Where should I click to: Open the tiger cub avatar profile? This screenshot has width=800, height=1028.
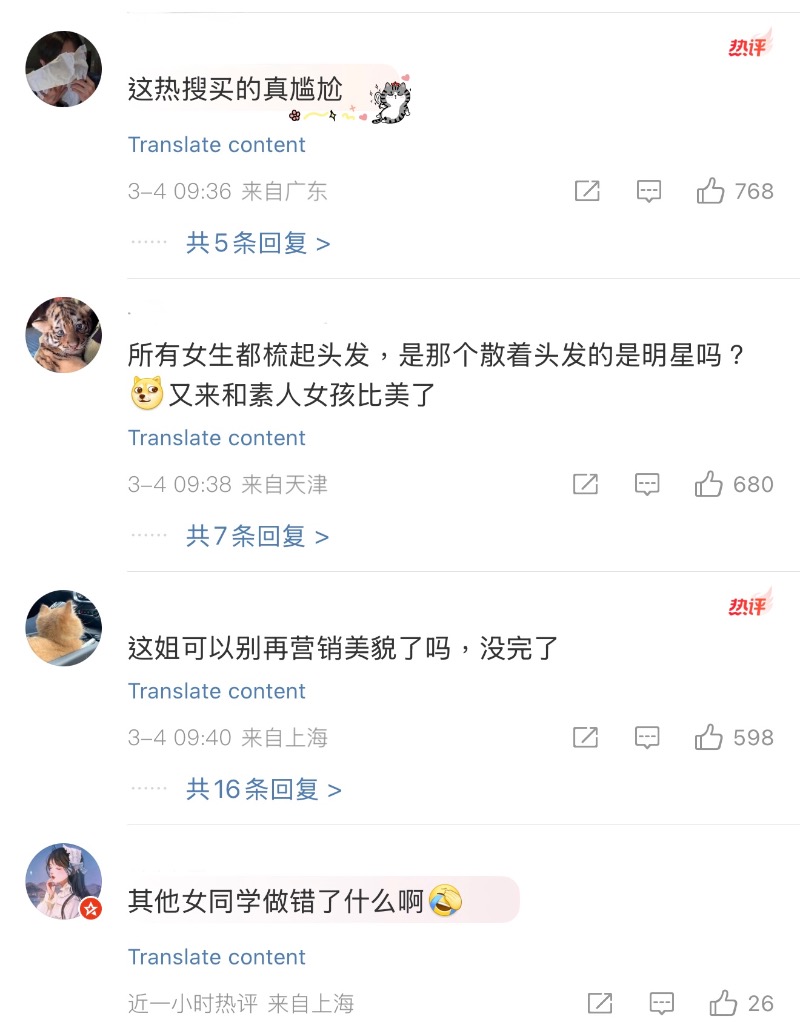63,335
